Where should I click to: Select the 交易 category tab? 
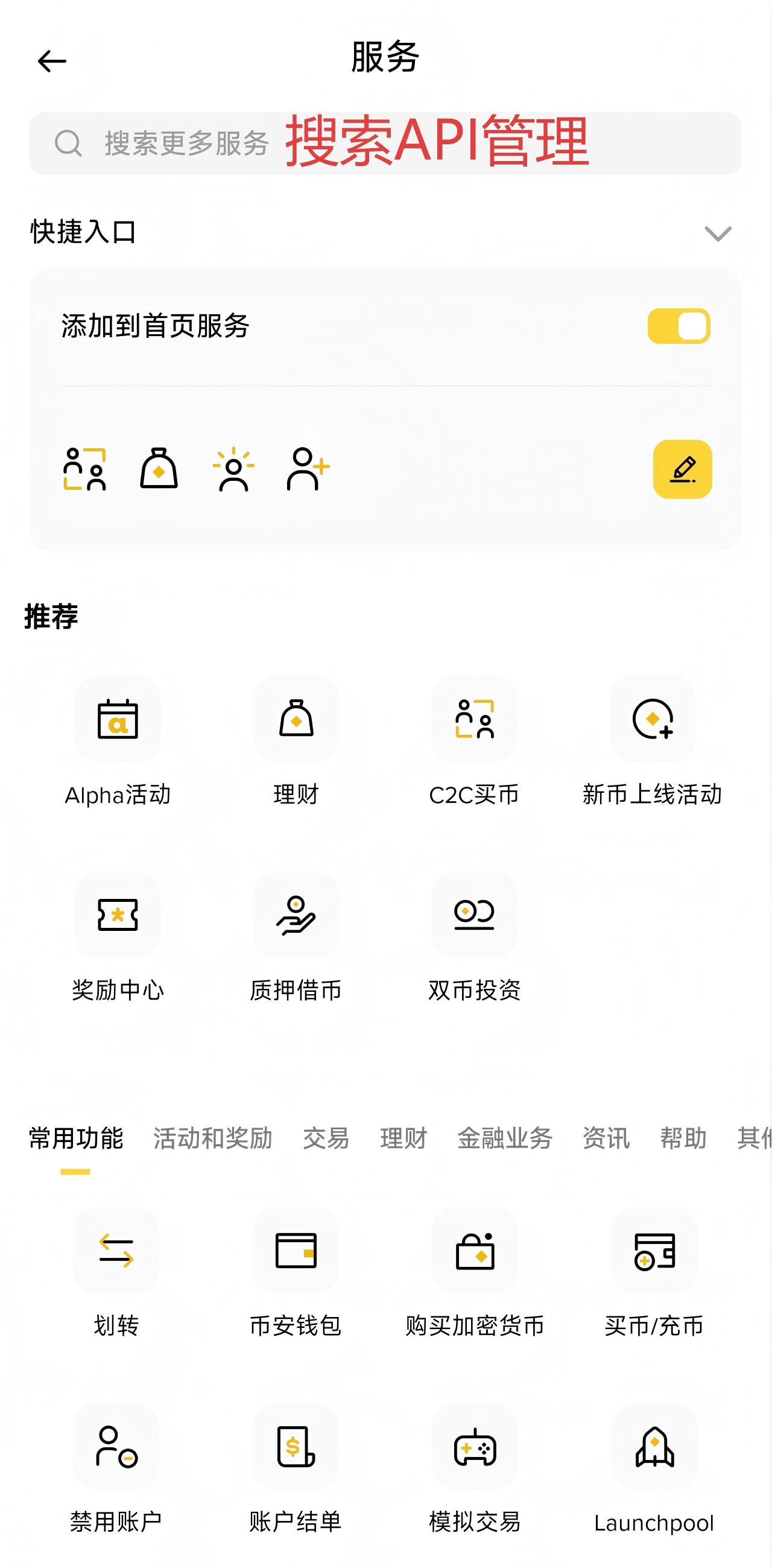[327, 1138]
